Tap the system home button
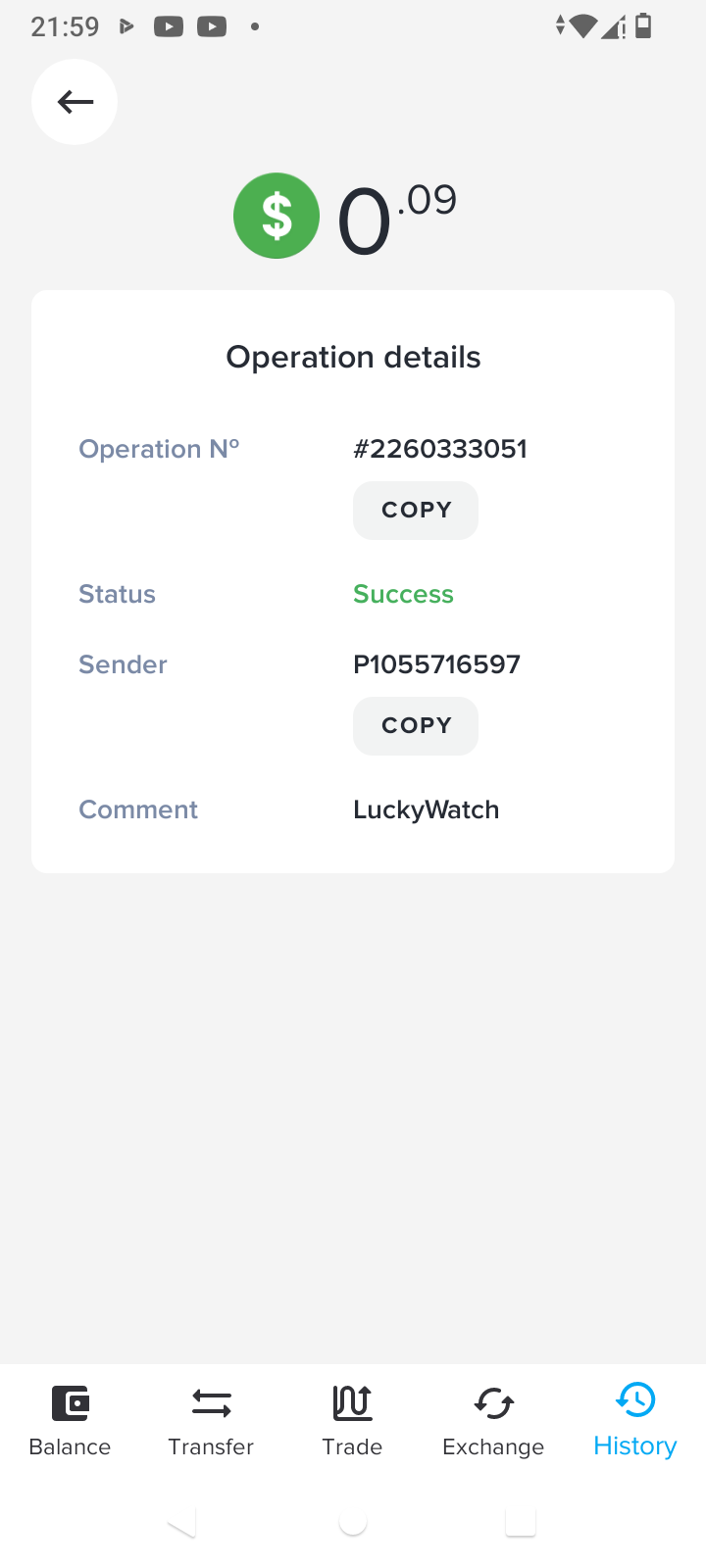 tap(353, 1523)
